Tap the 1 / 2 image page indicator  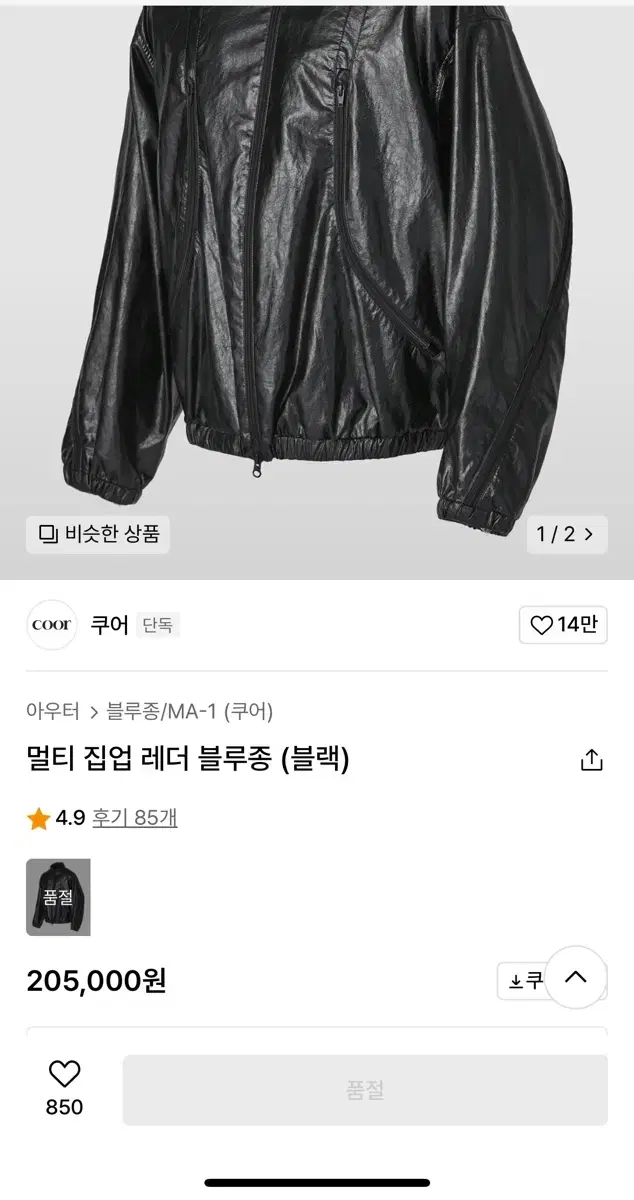point(567,534)
